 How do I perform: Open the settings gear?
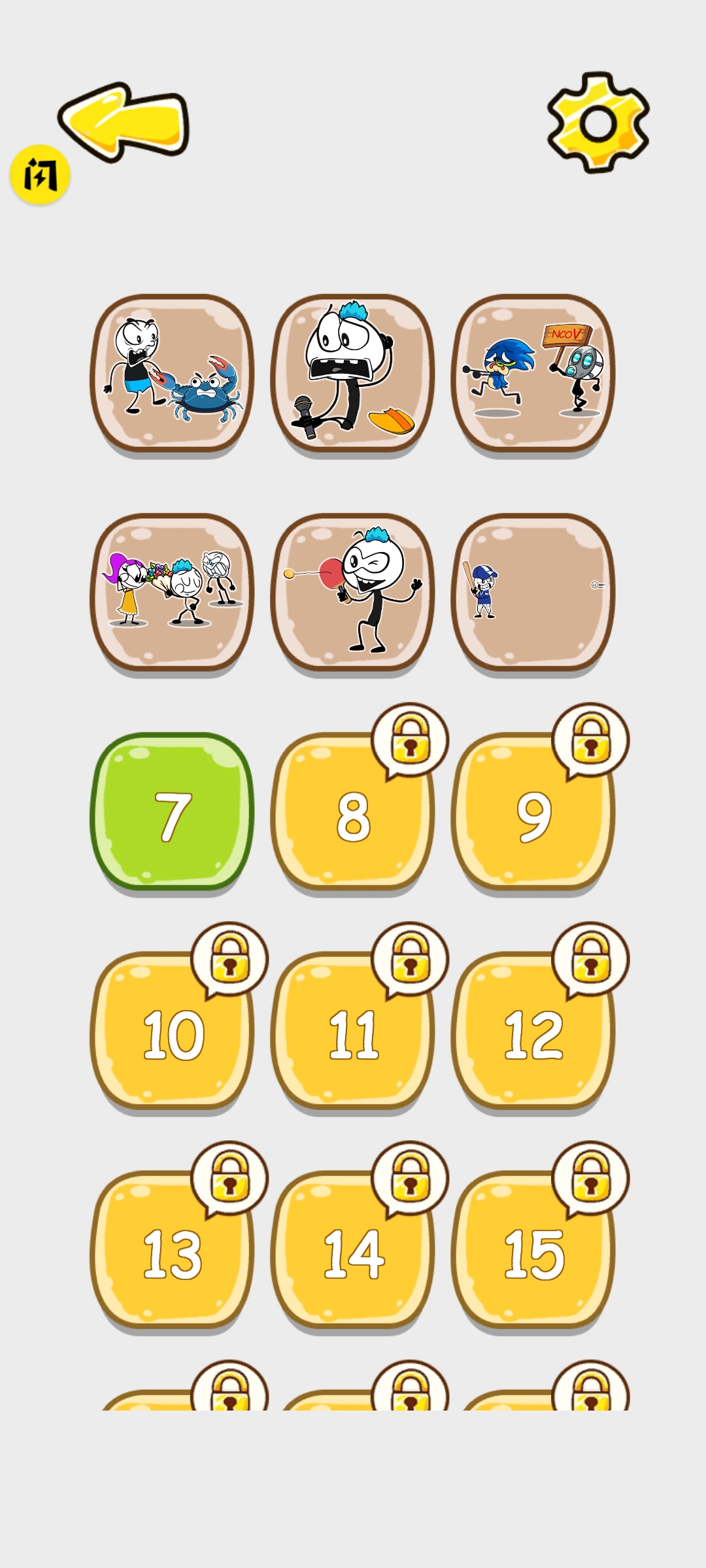point(598,123)
